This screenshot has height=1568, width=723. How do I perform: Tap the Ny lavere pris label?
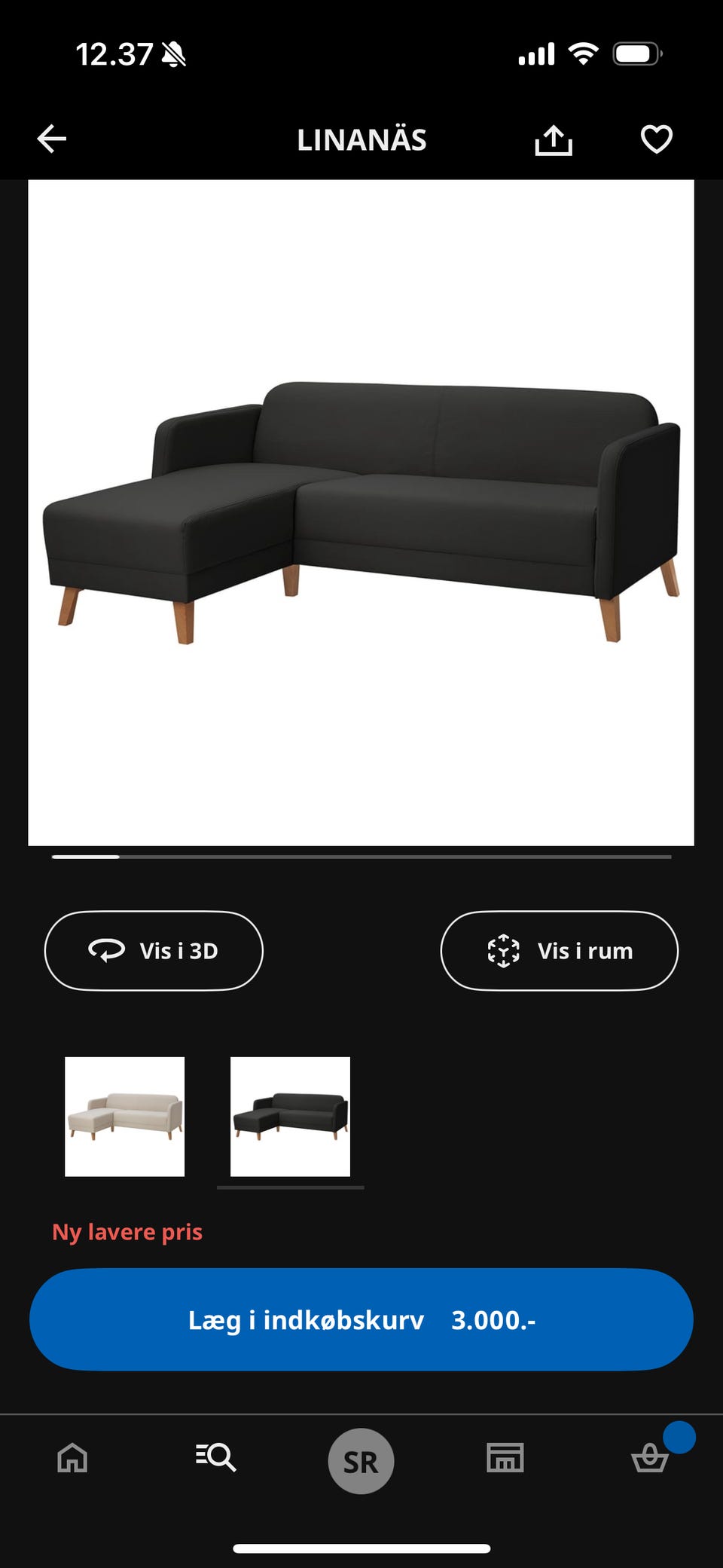[127, 1231]
